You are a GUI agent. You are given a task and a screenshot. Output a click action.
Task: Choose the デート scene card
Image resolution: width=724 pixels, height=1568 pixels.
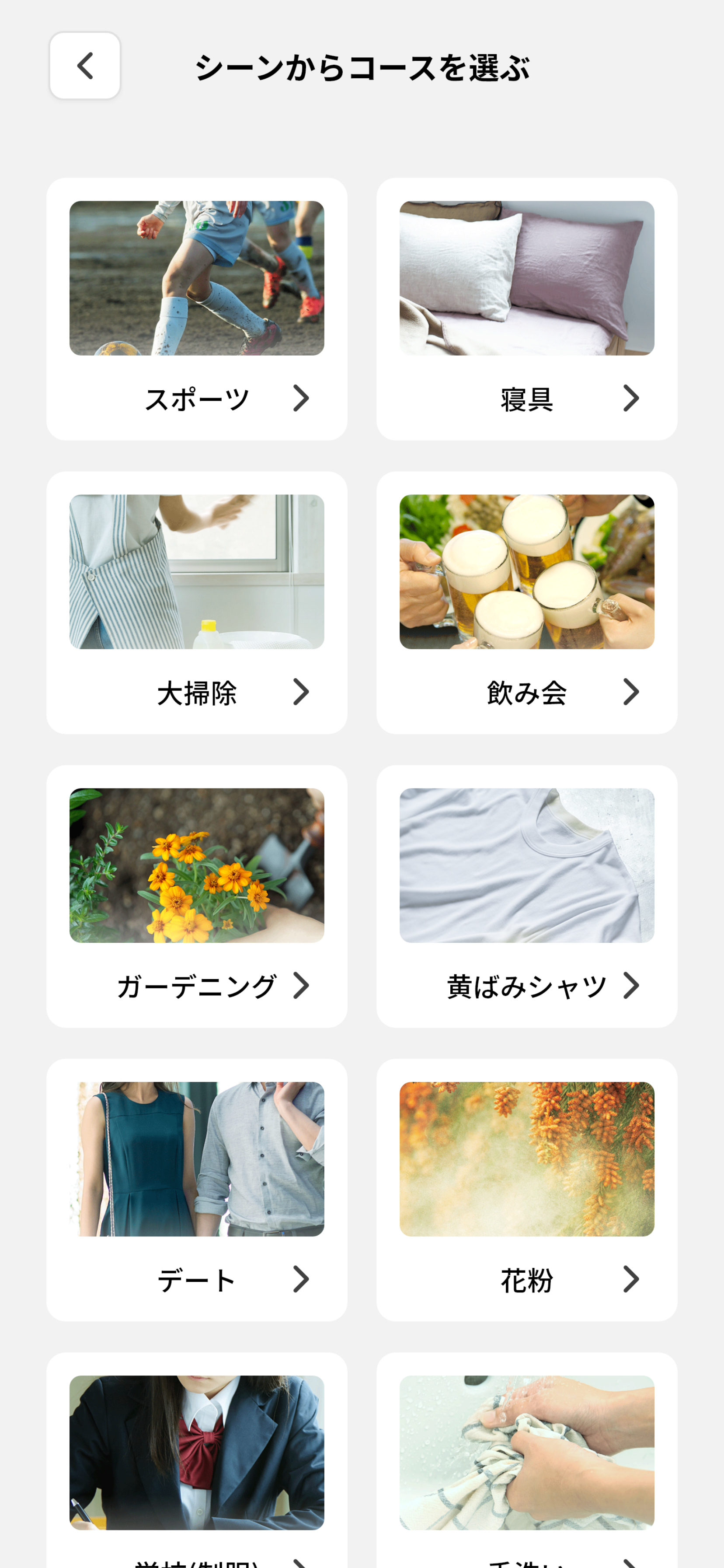(196, 1190)
